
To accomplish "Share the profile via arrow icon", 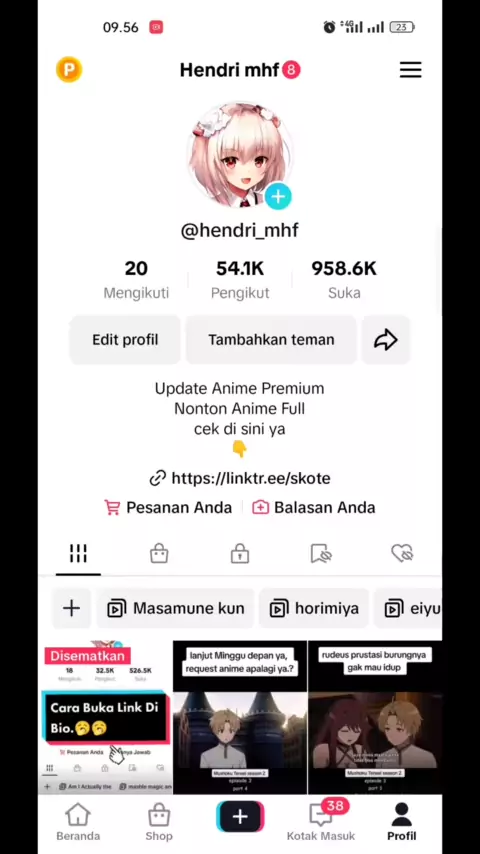I will click(x=385, y=339).
